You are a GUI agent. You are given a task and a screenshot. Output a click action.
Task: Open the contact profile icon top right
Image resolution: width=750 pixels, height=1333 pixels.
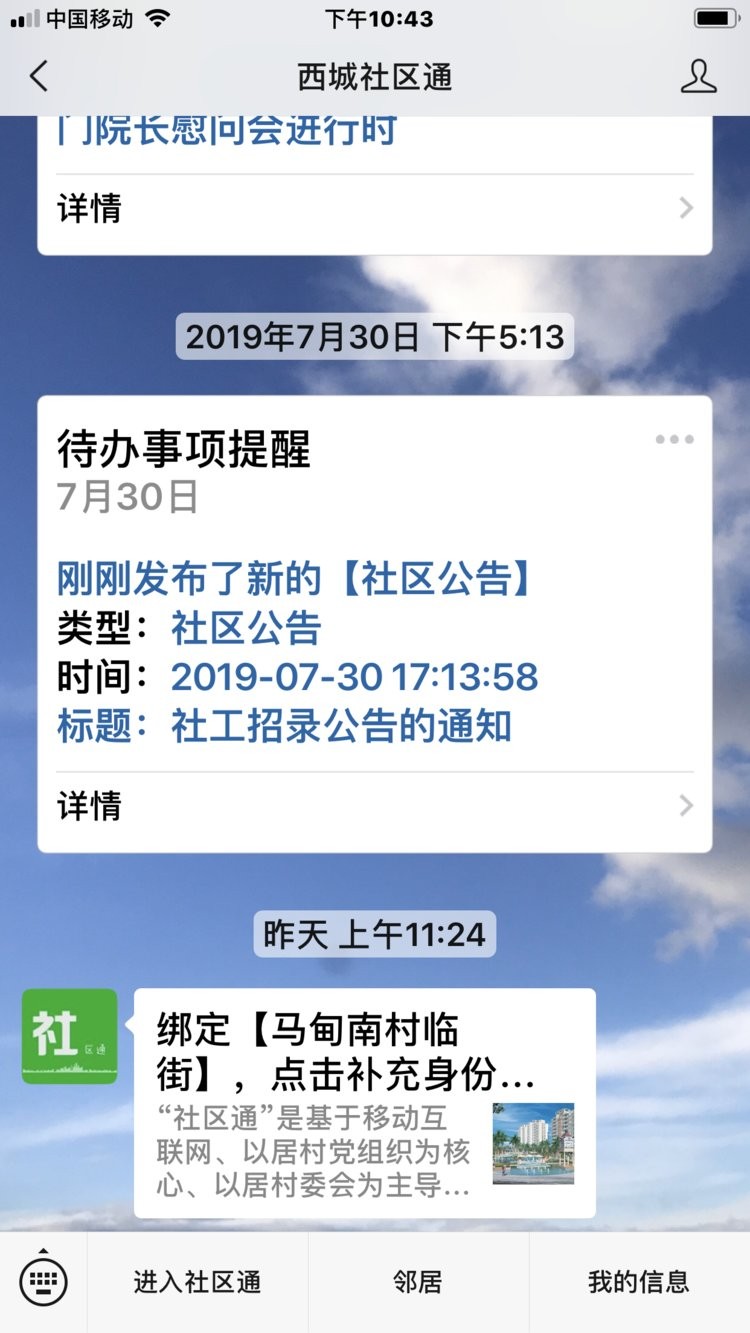coord(698,77)
